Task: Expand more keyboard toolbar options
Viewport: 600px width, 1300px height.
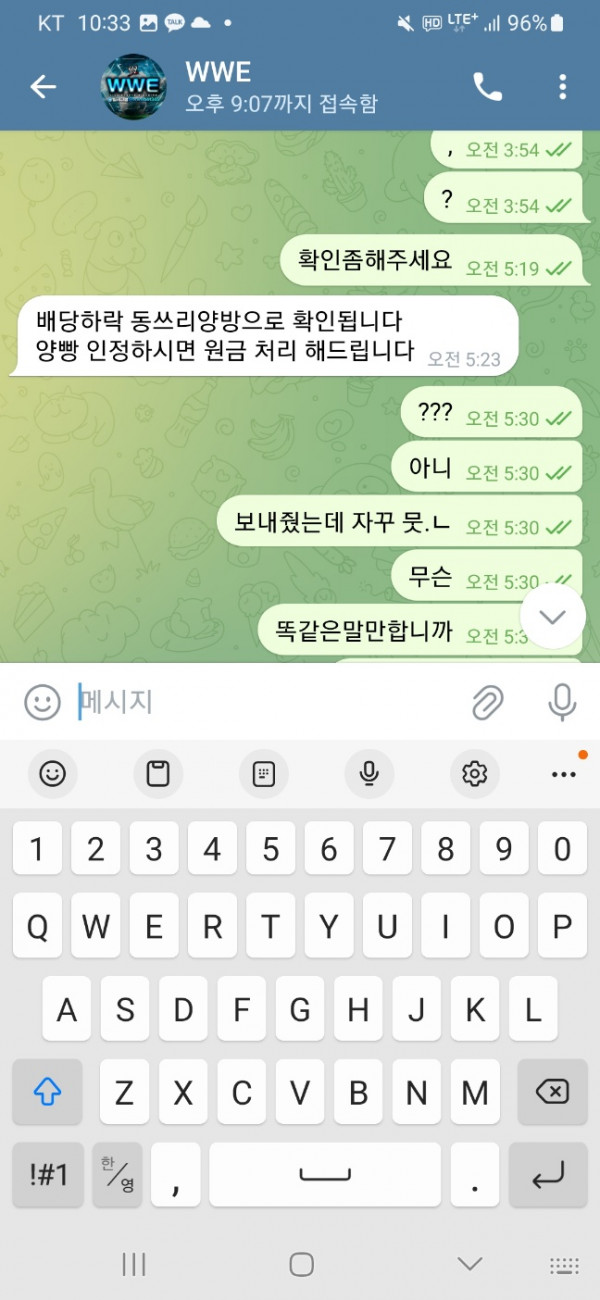Action: 564,773
